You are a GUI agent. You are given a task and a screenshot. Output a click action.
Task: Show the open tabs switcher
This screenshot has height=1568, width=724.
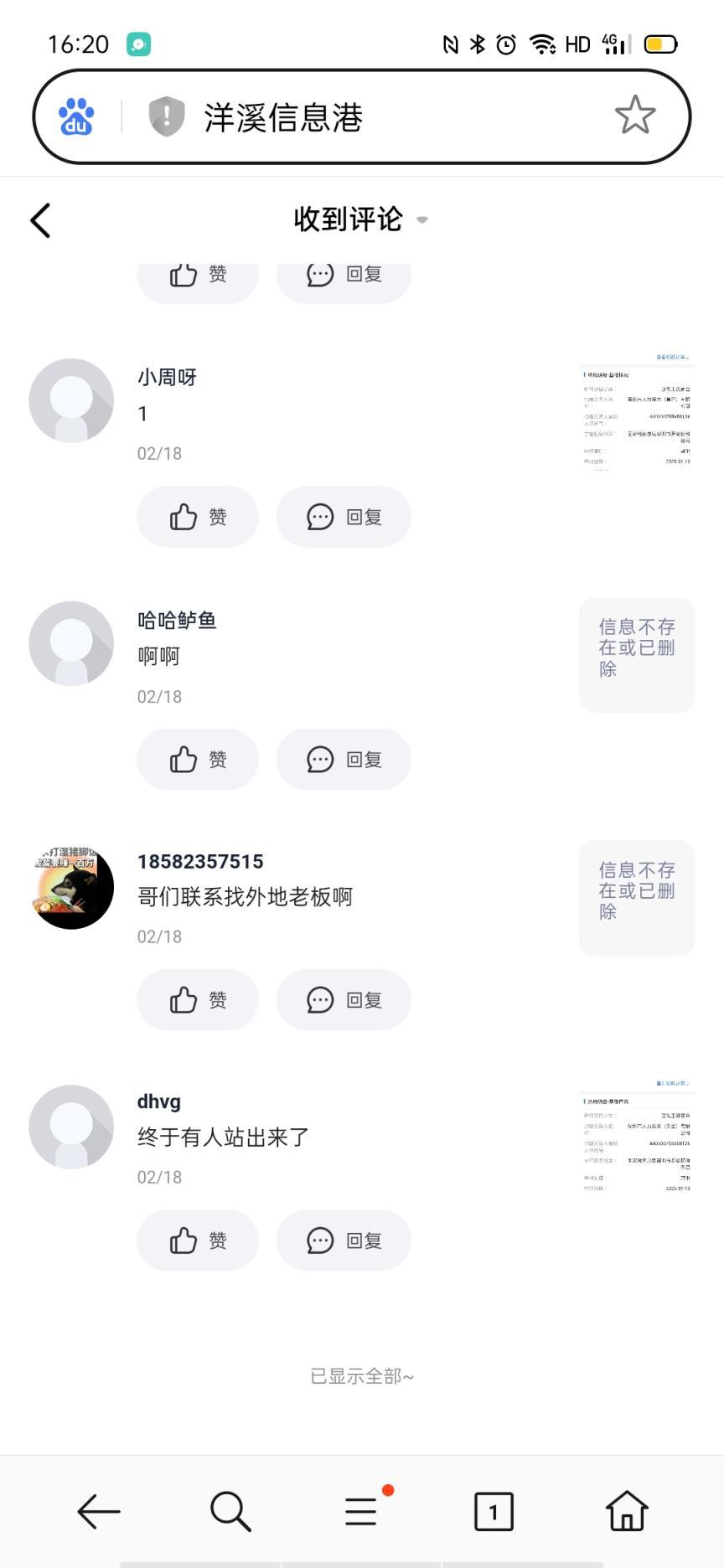(494, 1511)
